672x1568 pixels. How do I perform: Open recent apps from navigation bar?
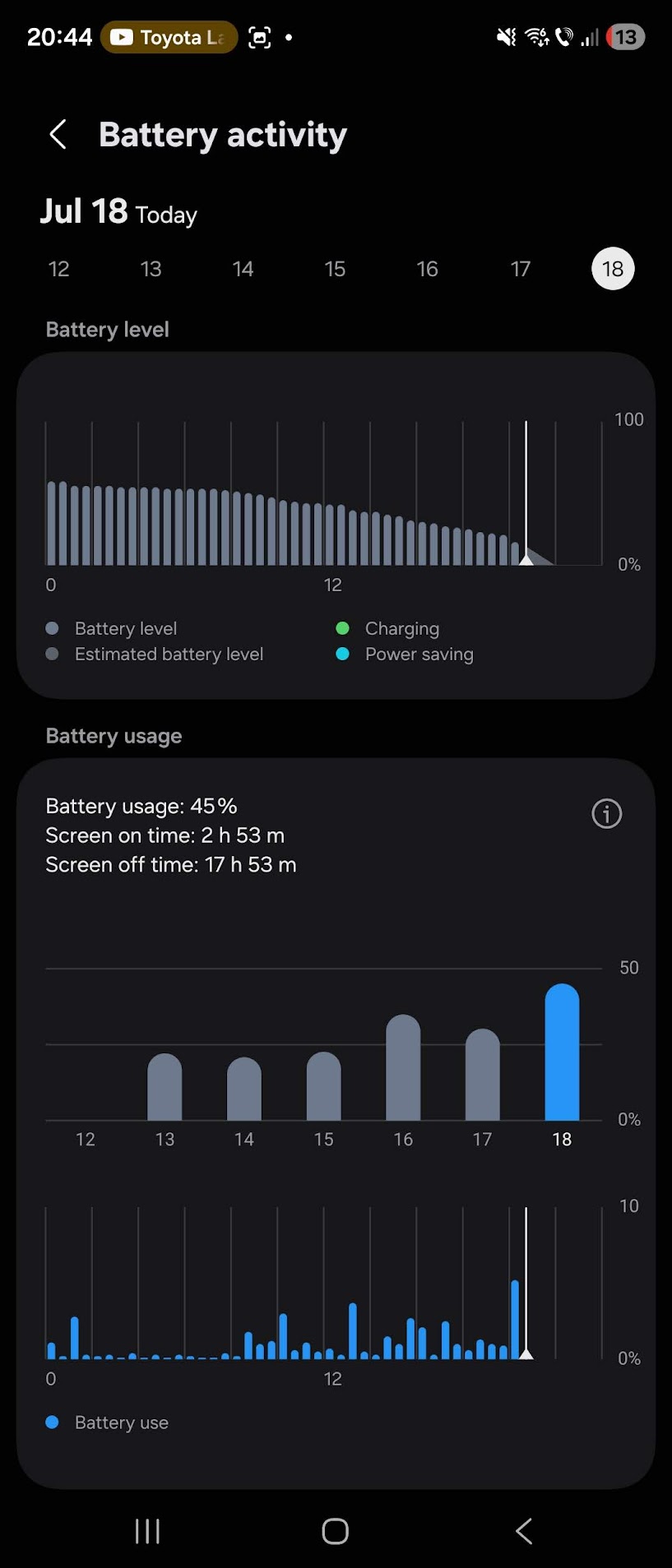pyautogui.click(x=147, y=1531)
